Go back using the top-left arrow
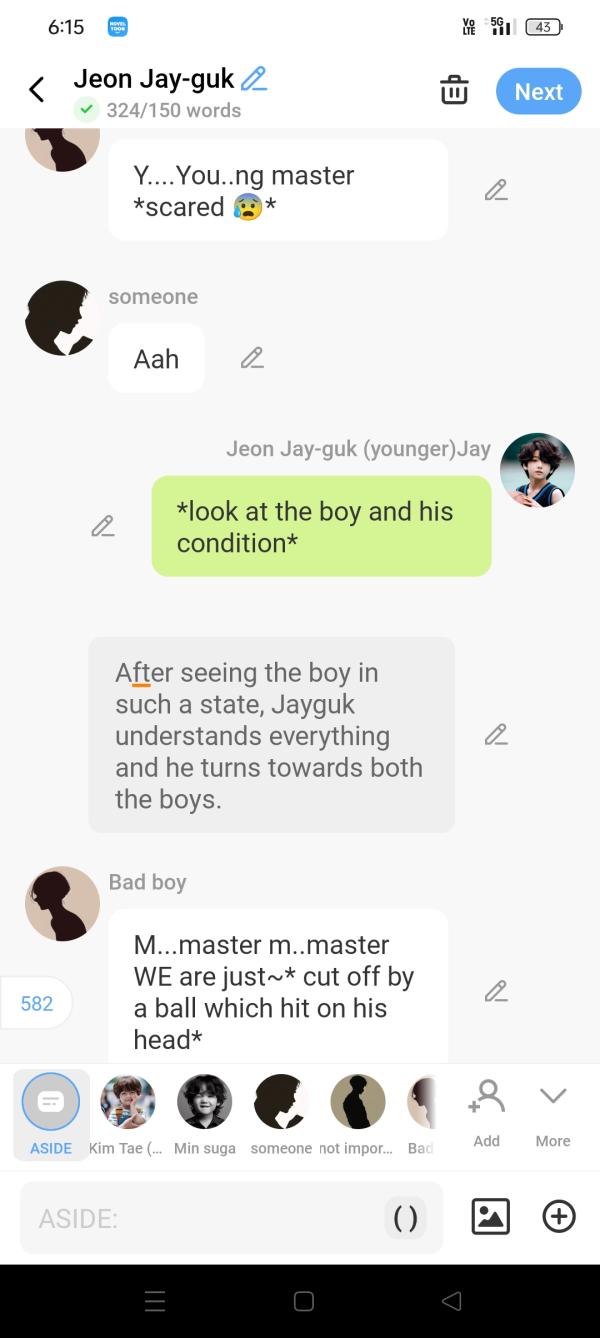The image size is (600, 1338). coord(37,90)
